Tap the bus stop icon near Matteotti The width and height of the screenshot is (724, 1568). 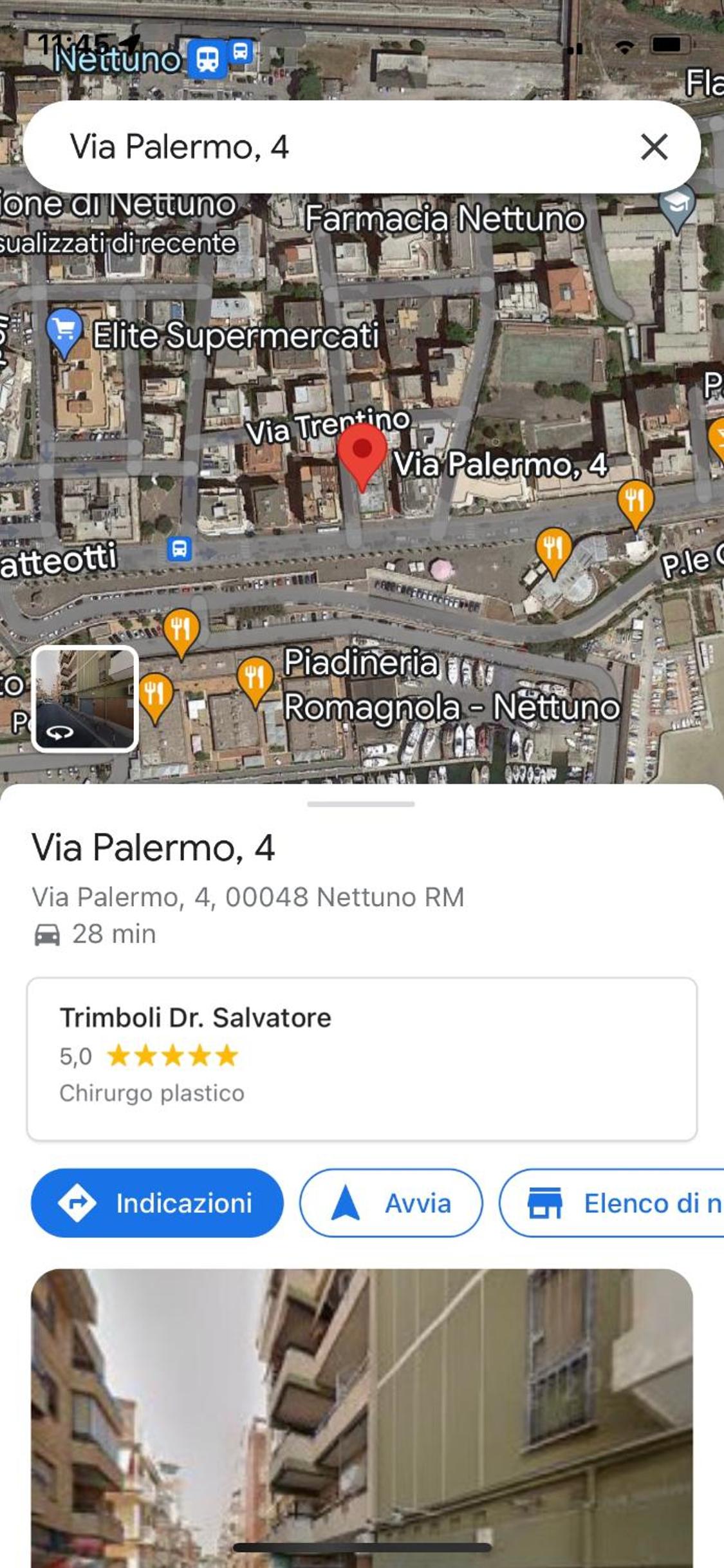(x=180, y=549)
